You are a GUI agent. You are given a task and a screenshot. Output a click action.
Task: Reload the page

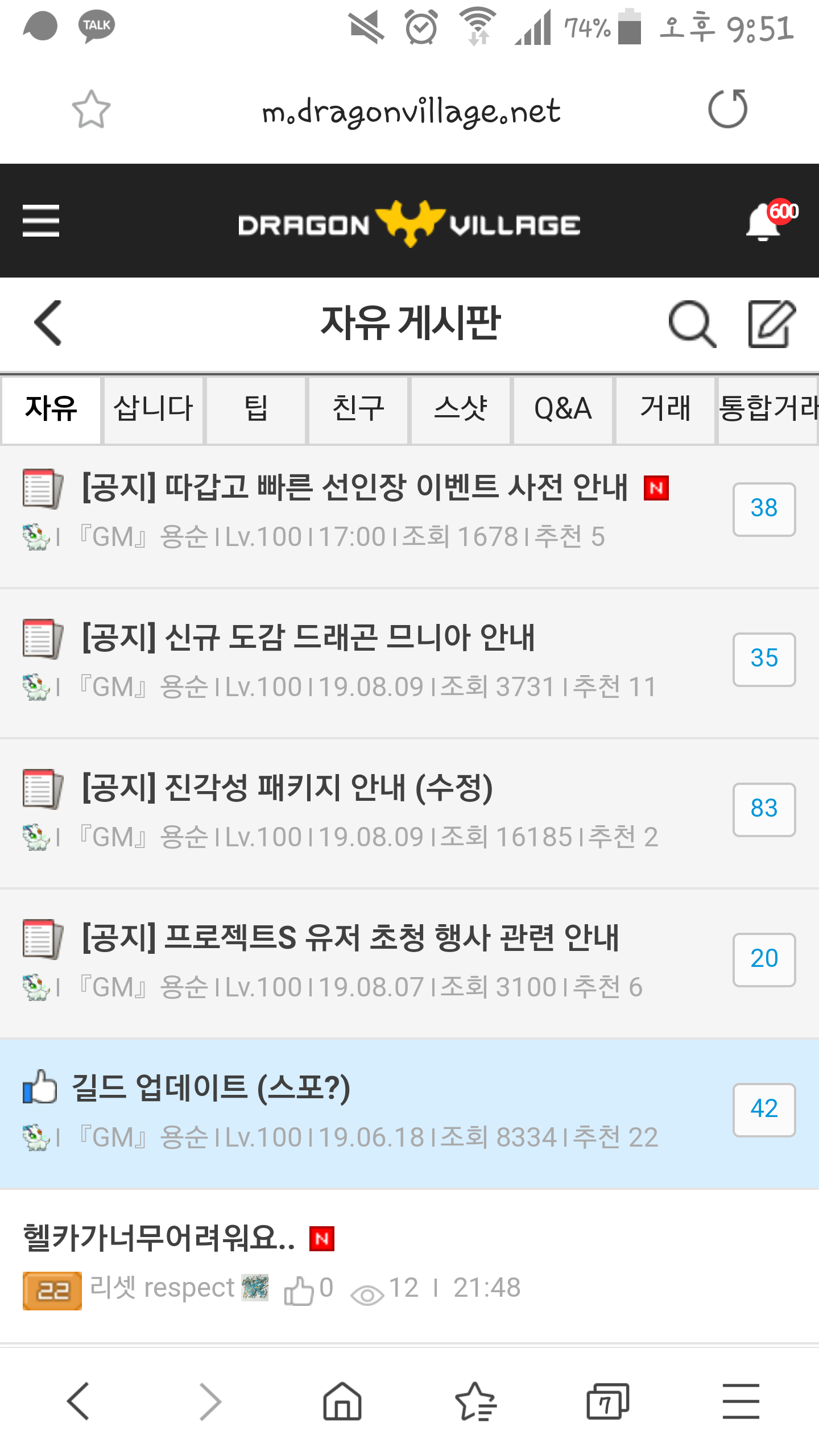point(727,109)
